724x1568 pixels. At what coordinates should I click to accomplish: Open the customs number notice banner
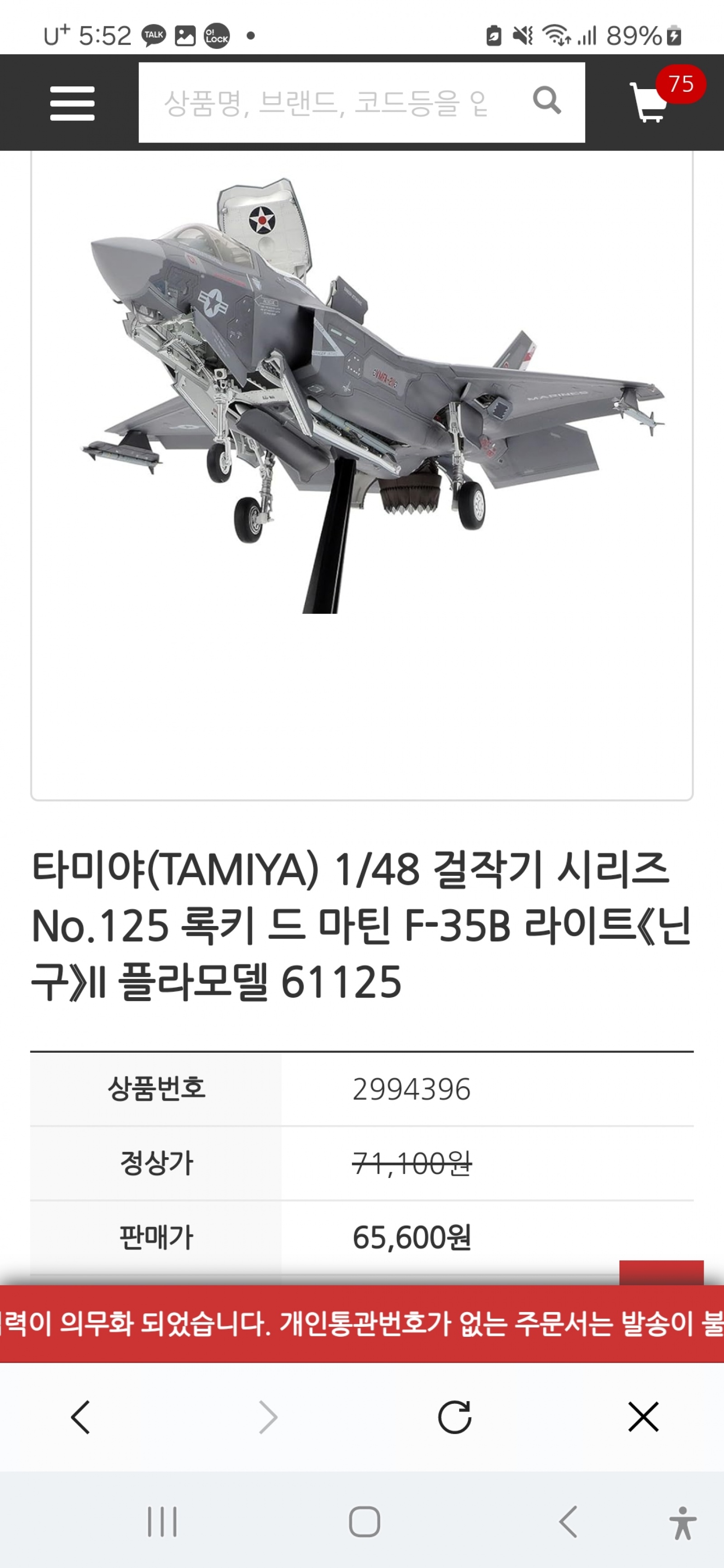(362, 1323)
